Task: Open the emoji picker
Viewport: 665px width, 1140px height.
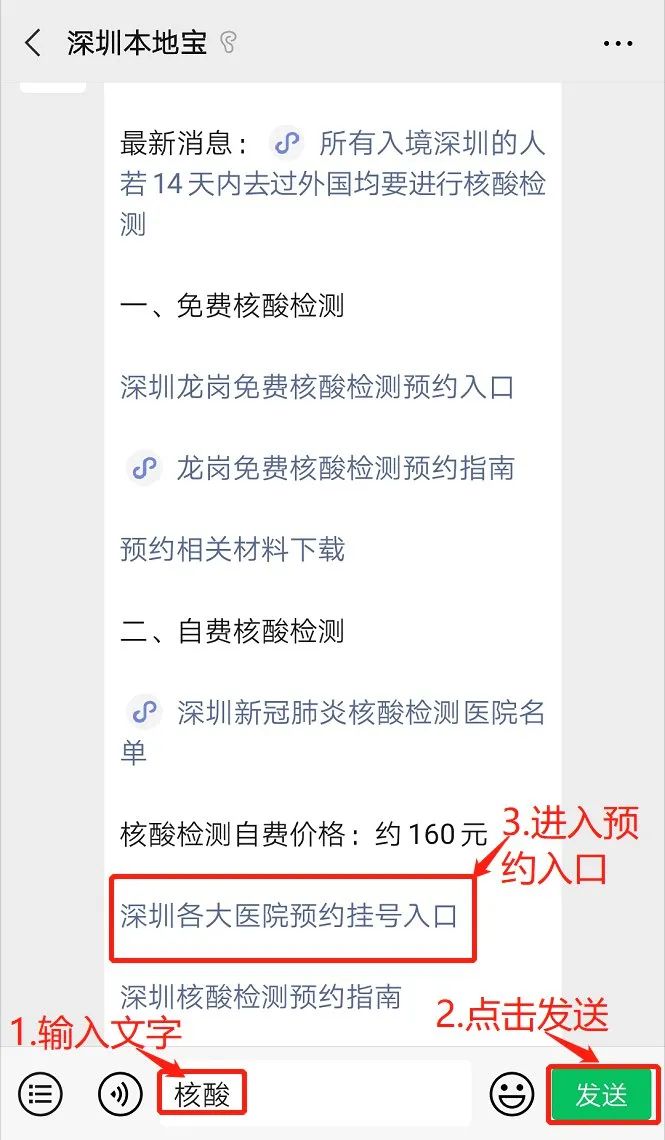Action: pos(511,1095)
